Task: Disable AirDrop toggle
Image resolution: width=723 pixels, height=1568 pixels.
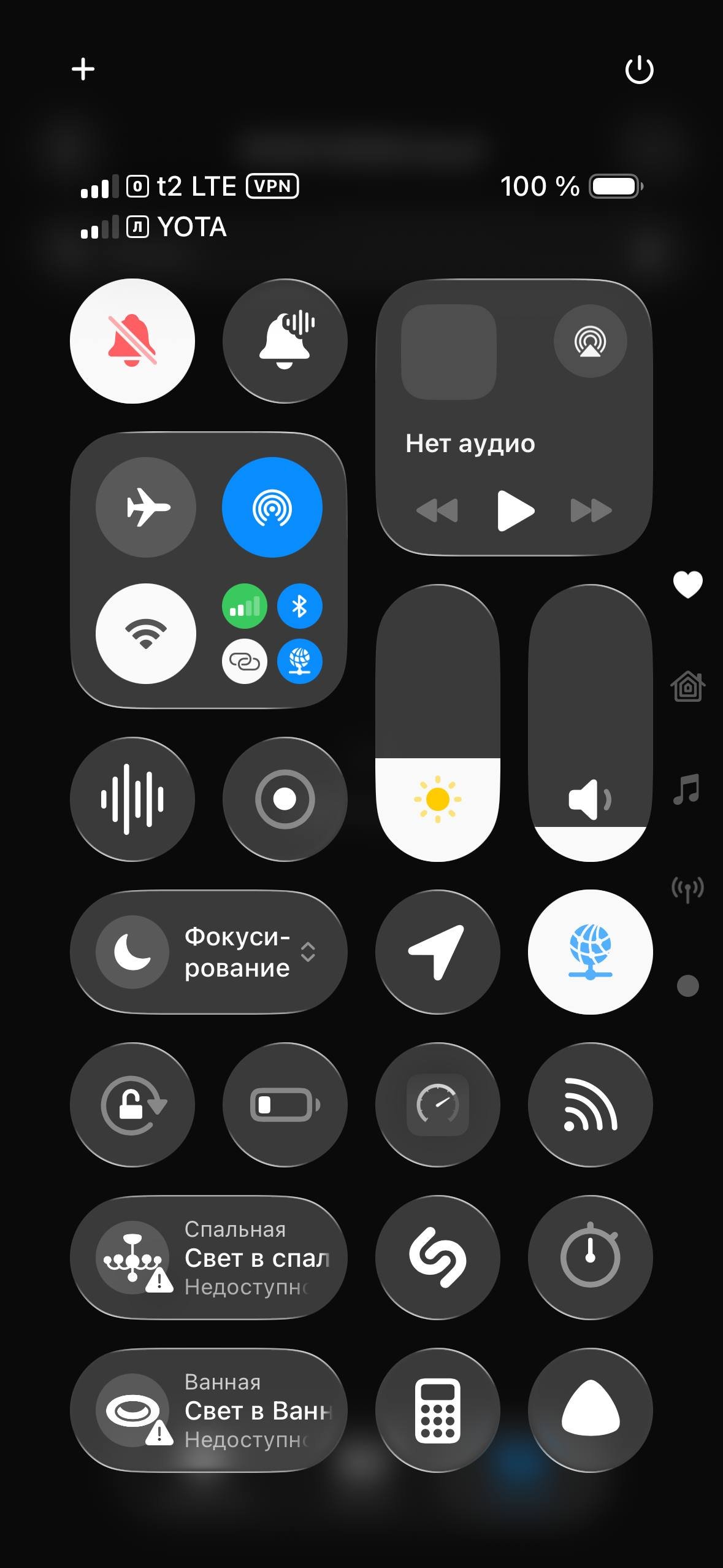Action: pos(272,507)
